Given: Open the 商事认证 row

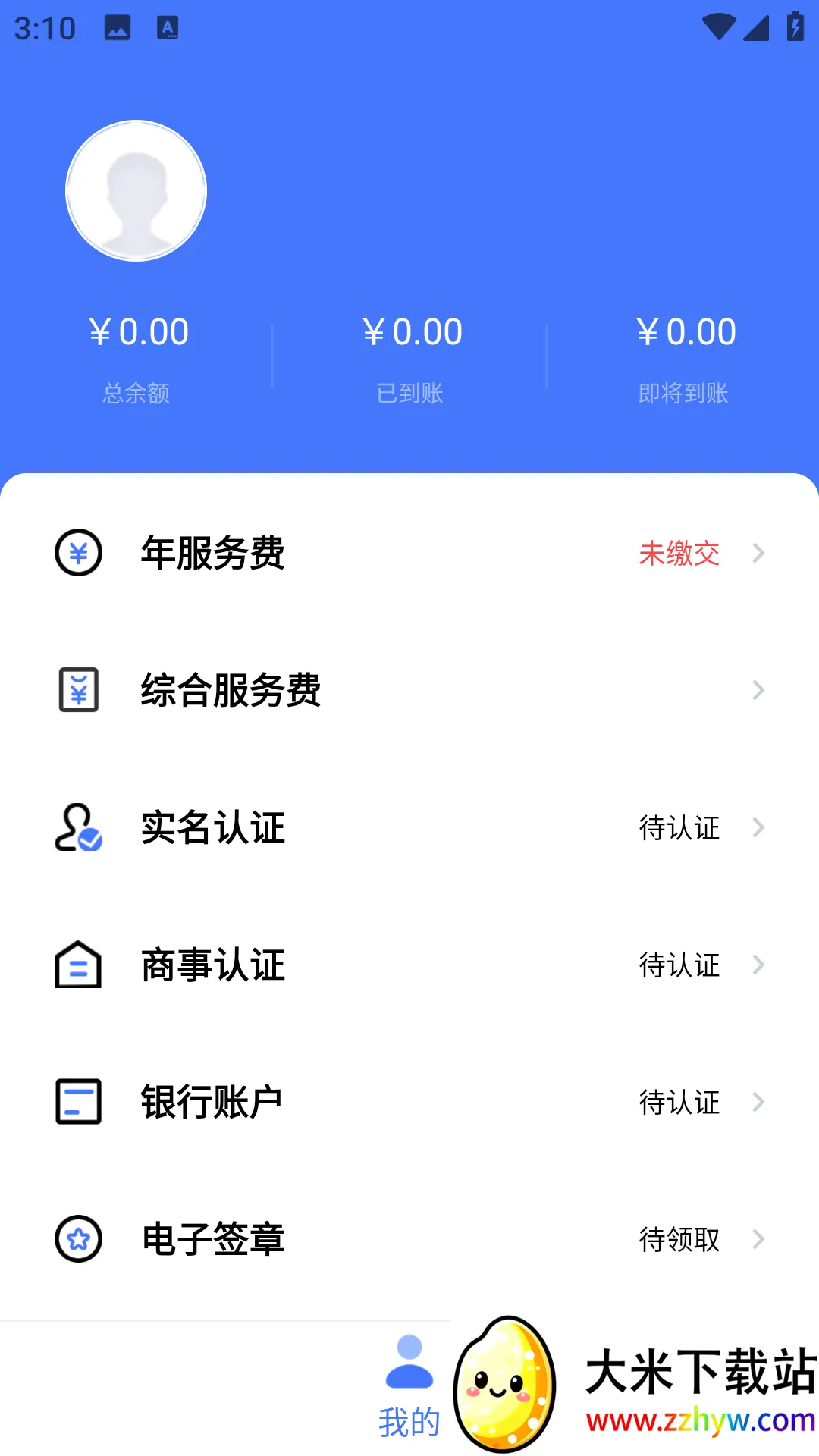Looking at the screenshot, I should (x=409, y=965).
